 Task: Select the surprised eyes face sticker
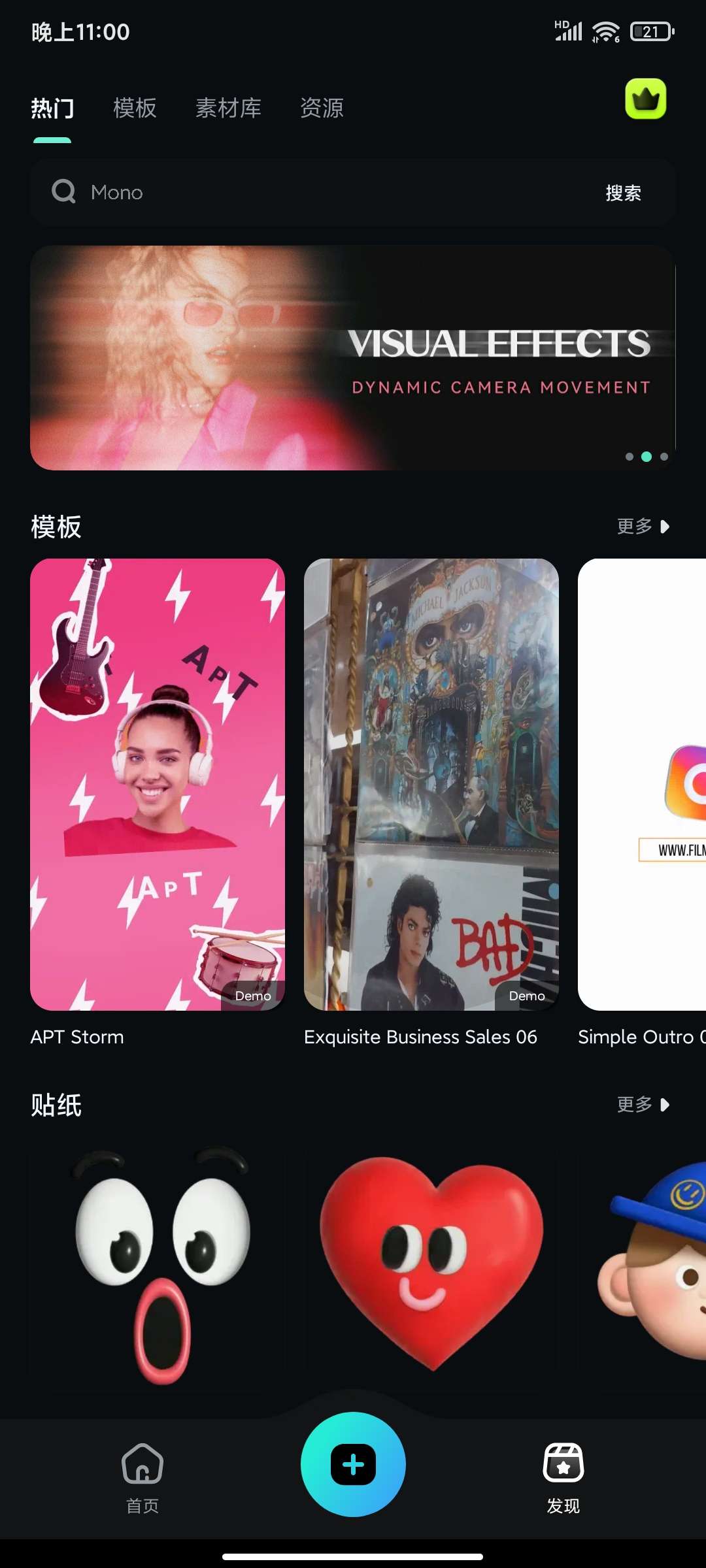158,1264
